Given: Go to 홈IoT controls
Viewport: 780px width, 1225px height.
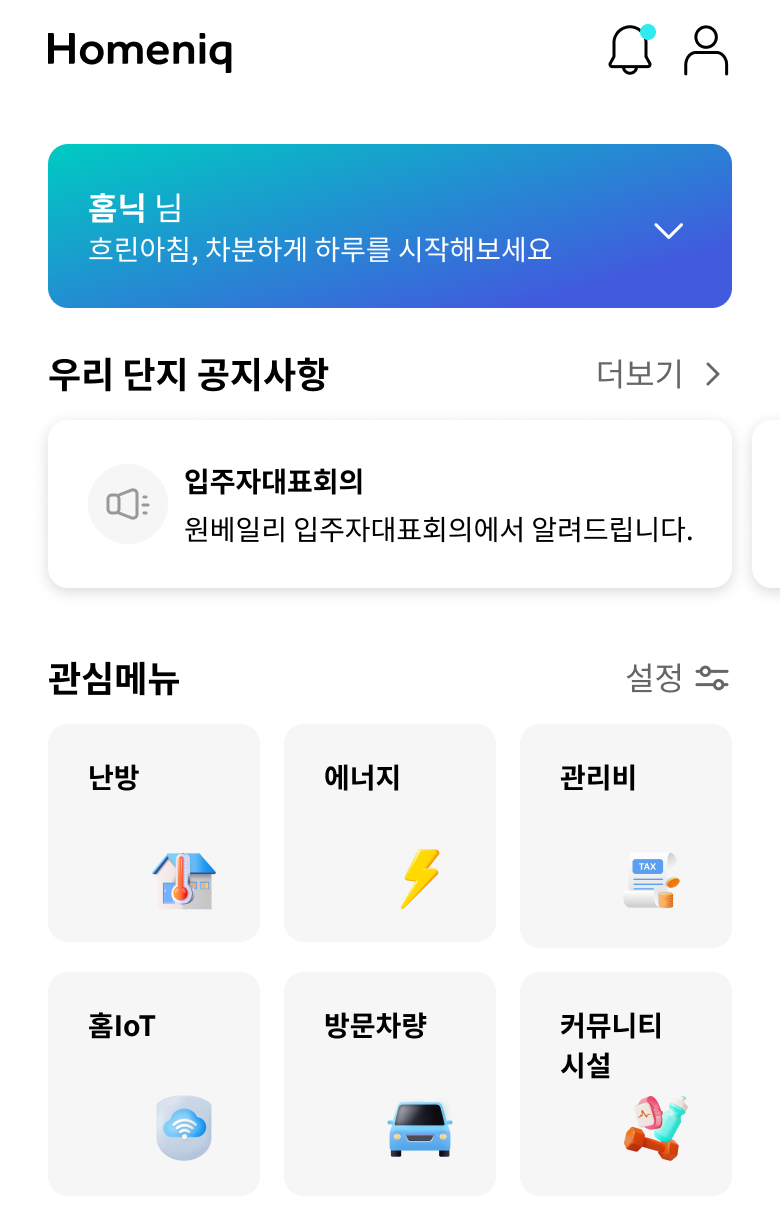Looking at the screenshot, I should (154, 1083).
